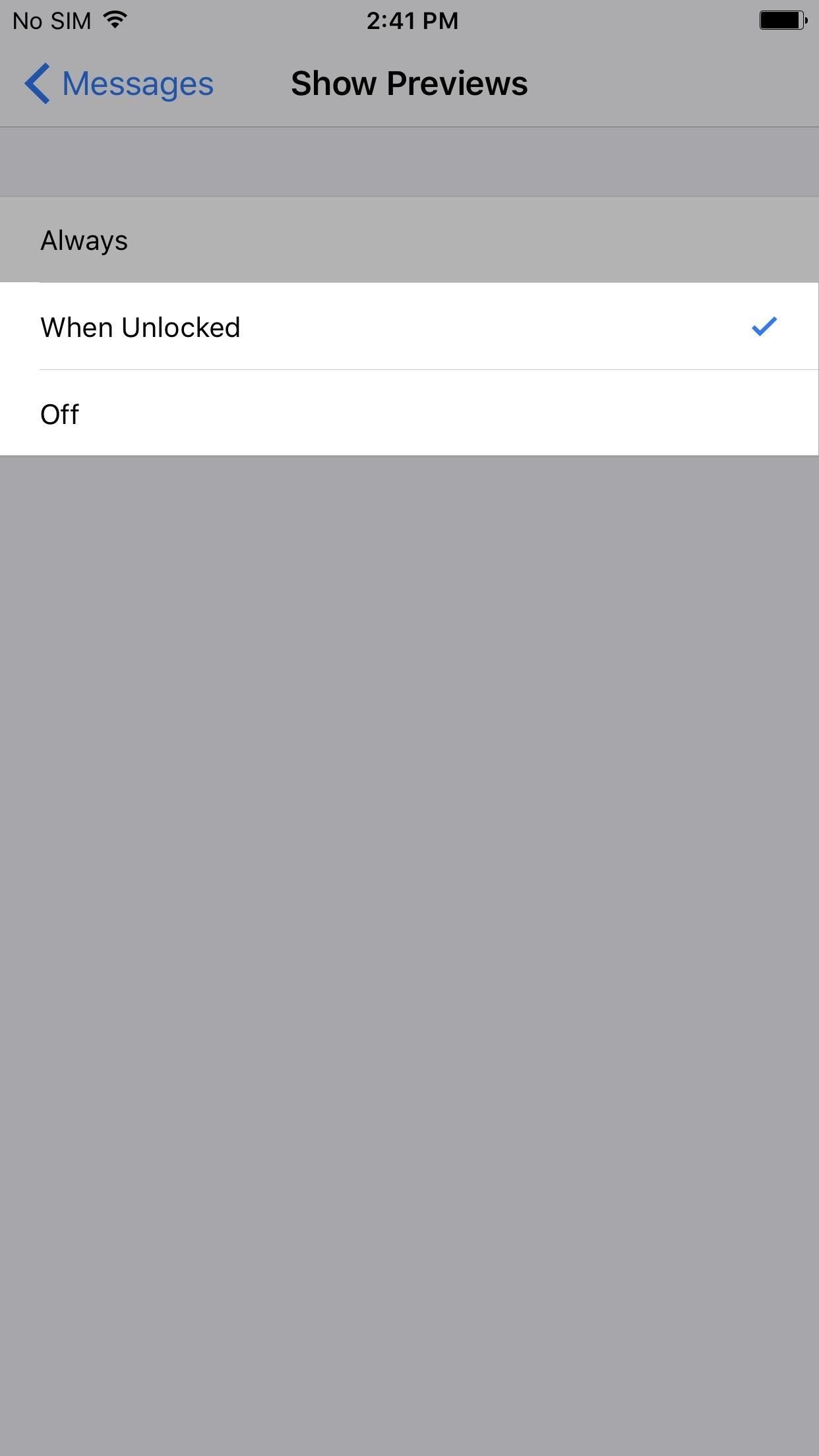Click the Messages navigation label

[137, 82]
